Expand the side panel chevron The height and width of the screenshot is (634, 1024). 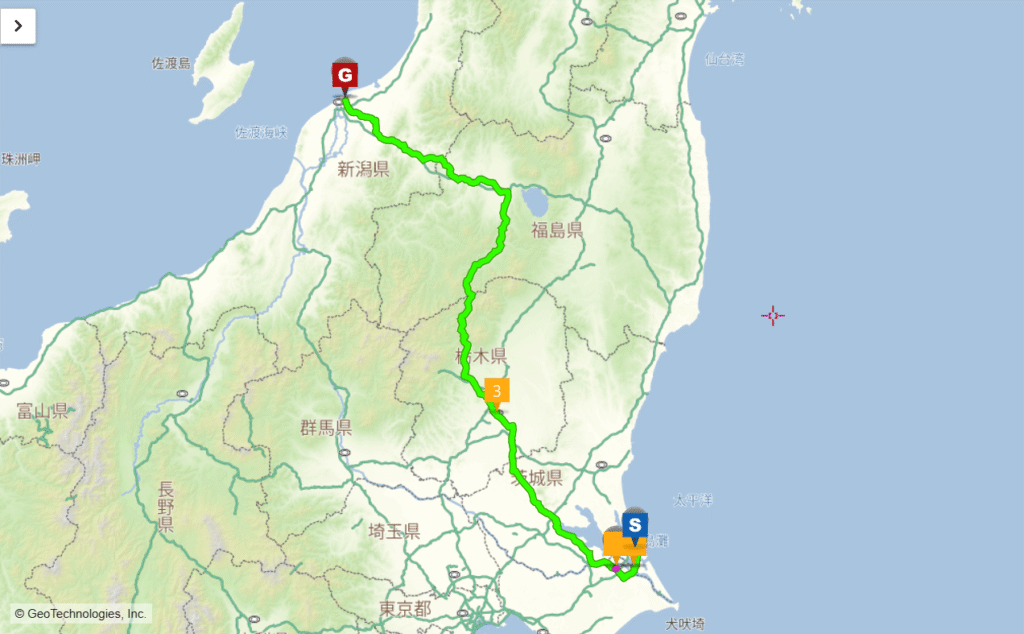[x=18, y=26]
